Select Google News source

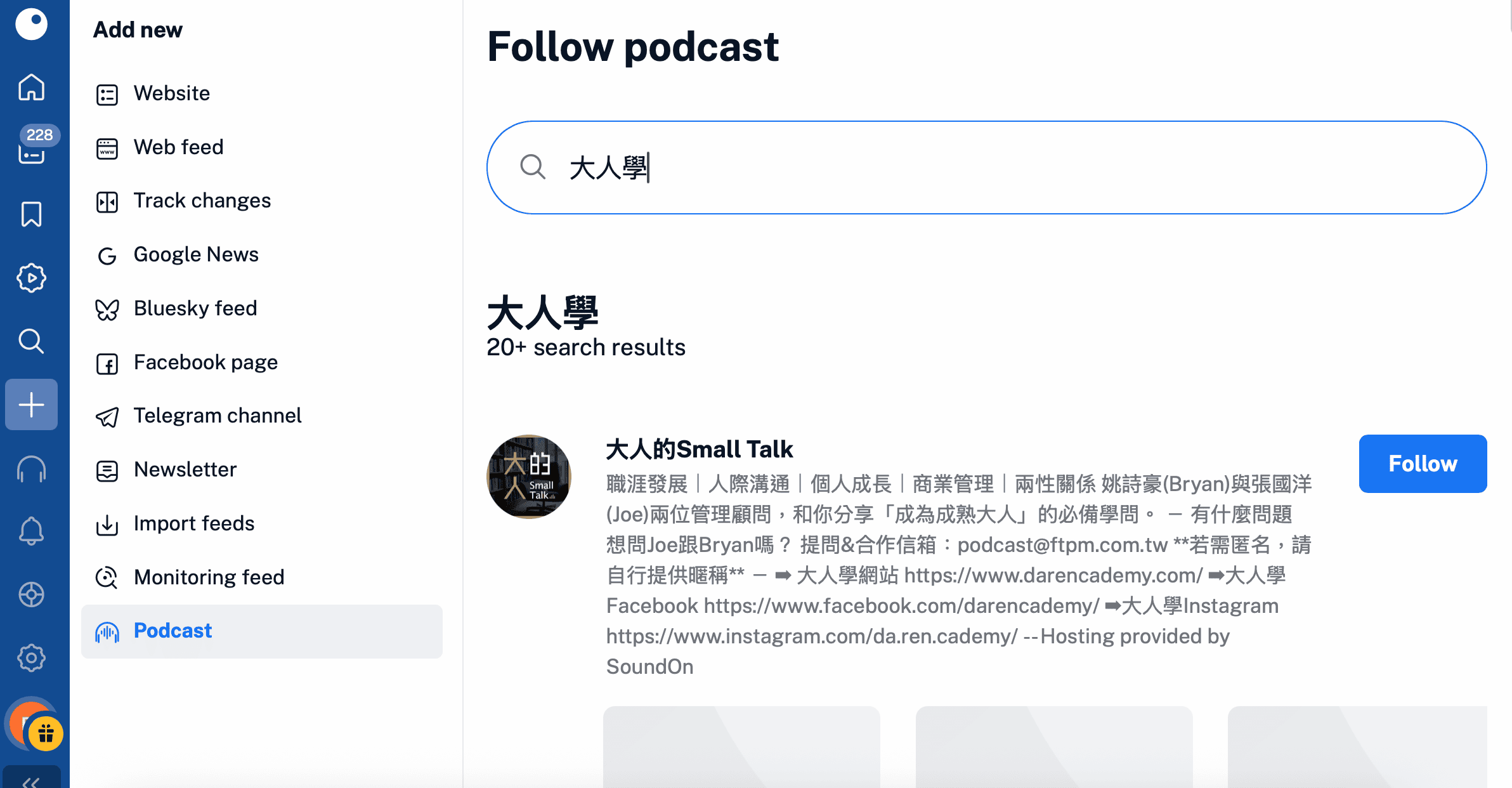point(261,255)
